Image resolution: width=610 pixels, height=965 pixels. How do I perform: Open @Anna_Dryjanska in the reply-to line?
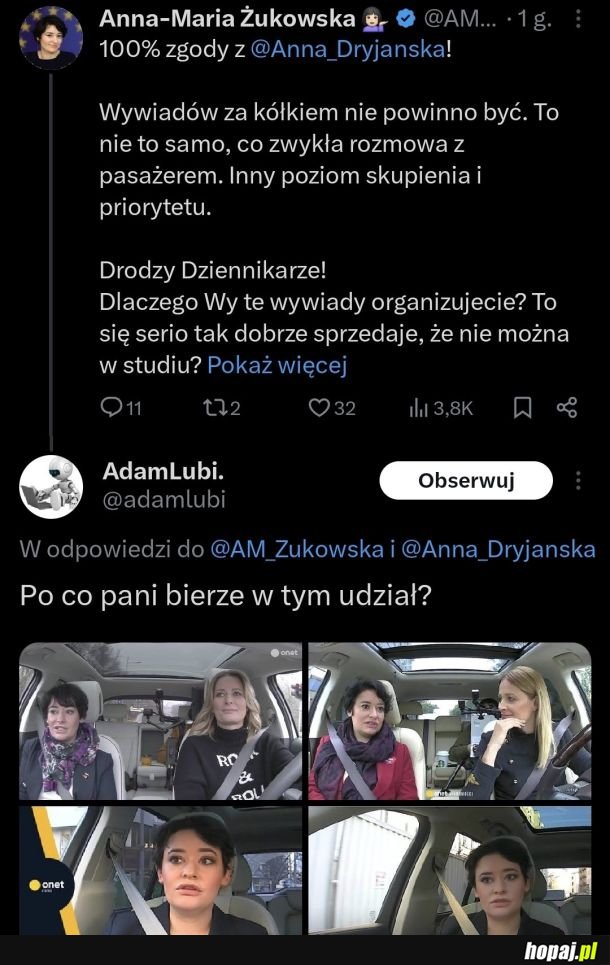[499, 549]
